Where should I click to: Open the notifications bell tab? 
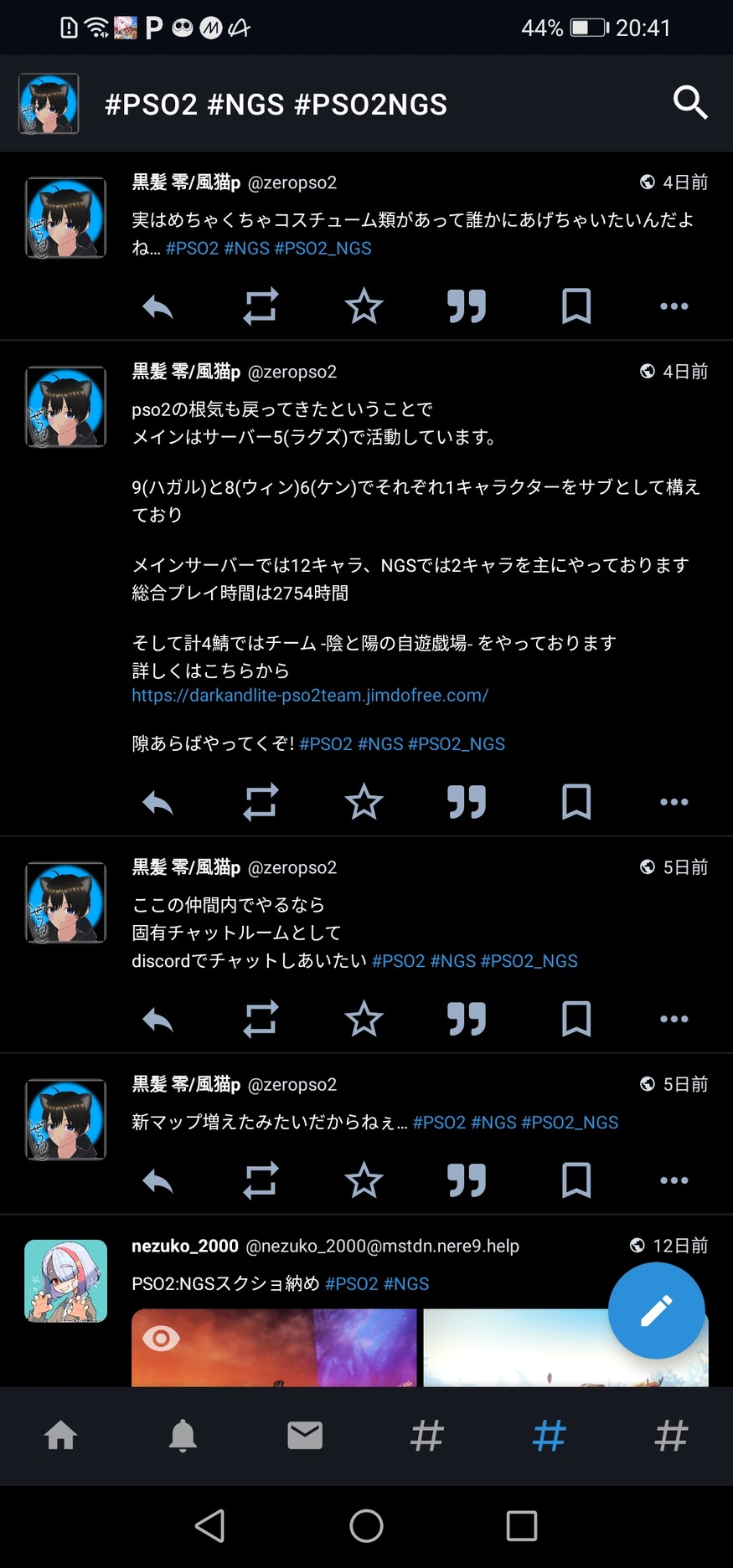183,1436
